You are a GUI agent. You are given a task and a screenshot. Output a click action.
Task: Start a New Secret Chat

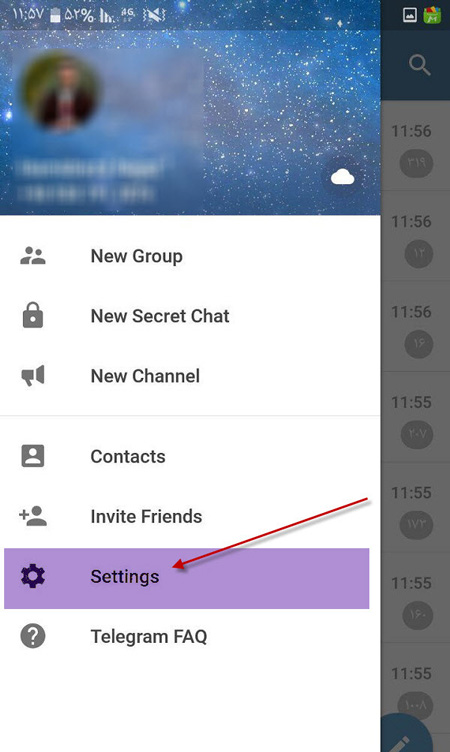coord(190,316)
